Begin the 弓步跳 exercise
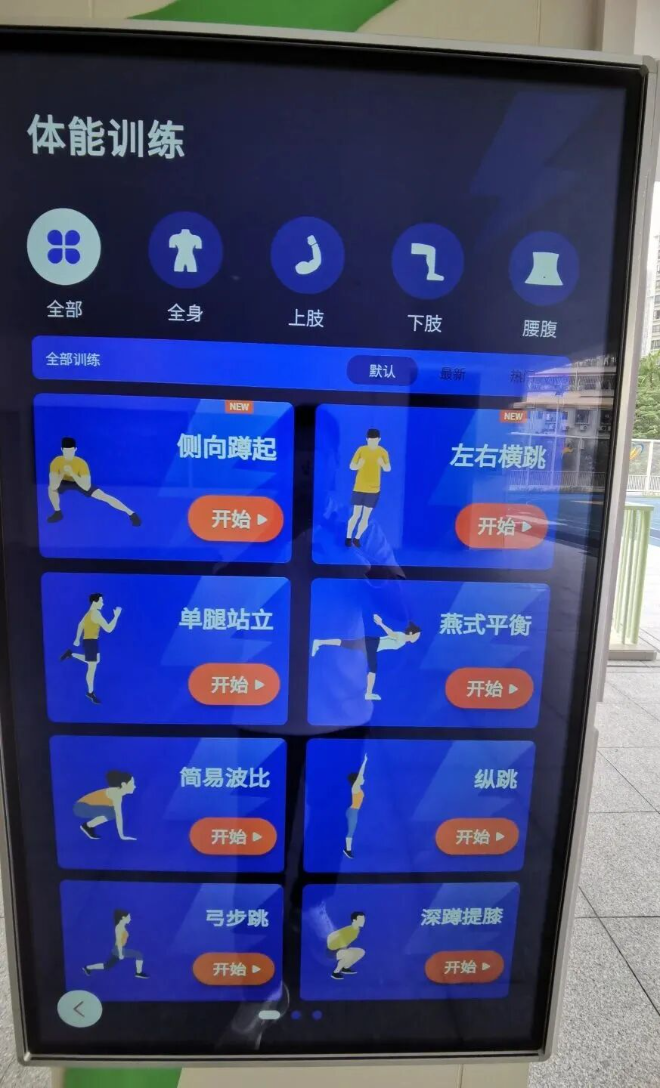 [233, 968]
